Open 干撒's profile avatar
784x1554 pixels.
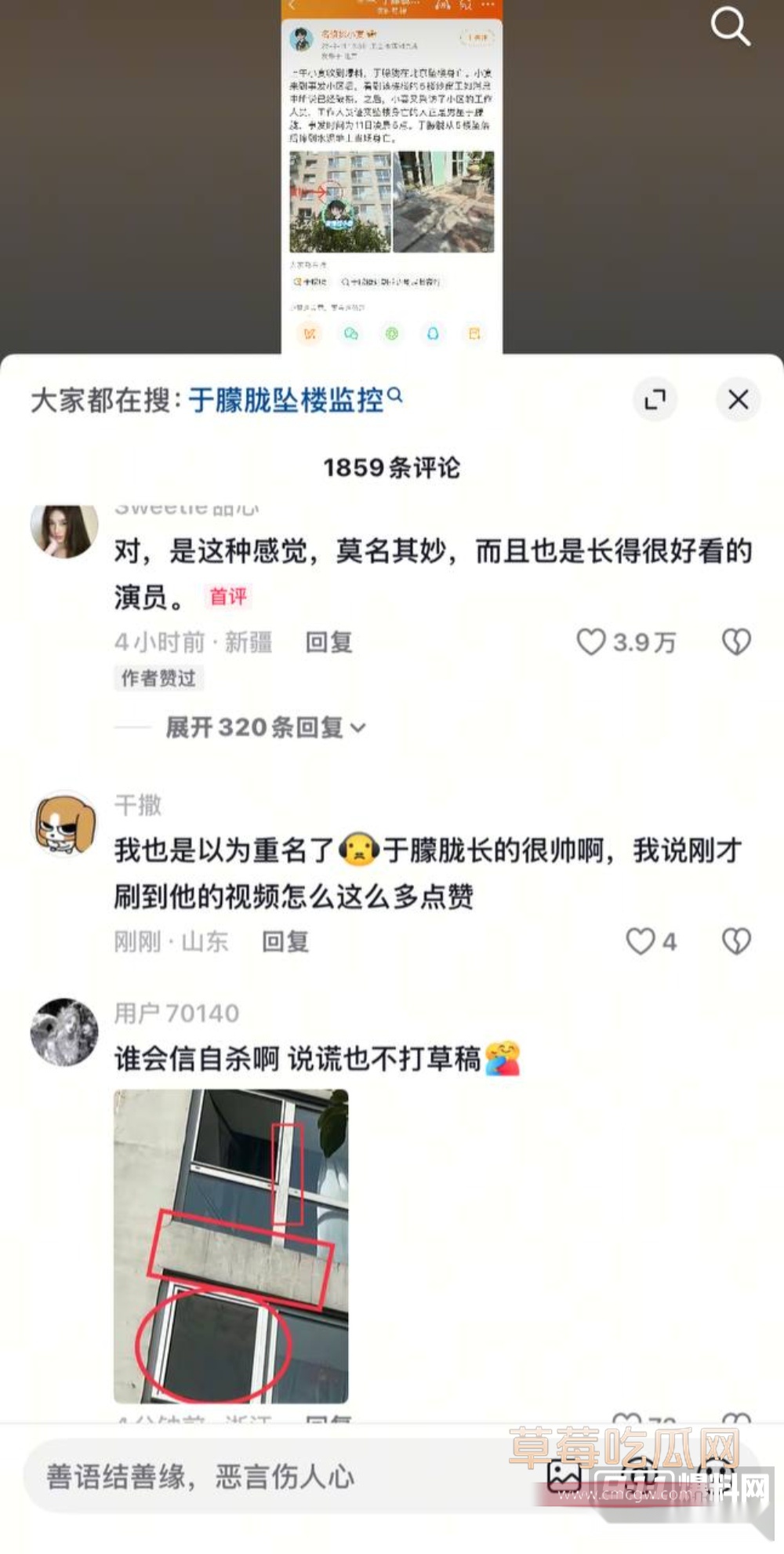[64, 824]
